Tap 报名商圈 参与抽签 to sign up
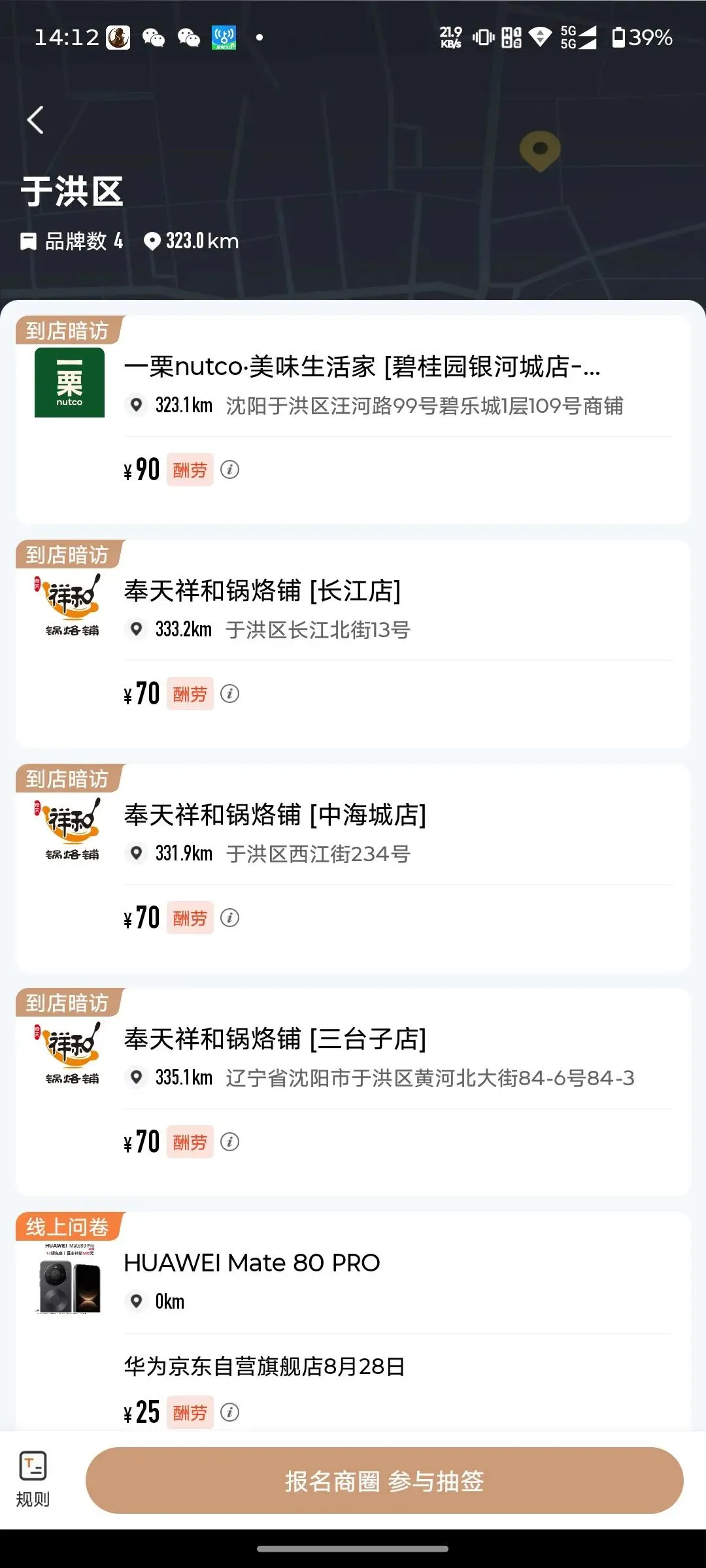706x1568 pixels. click(x=384, y=1480)
